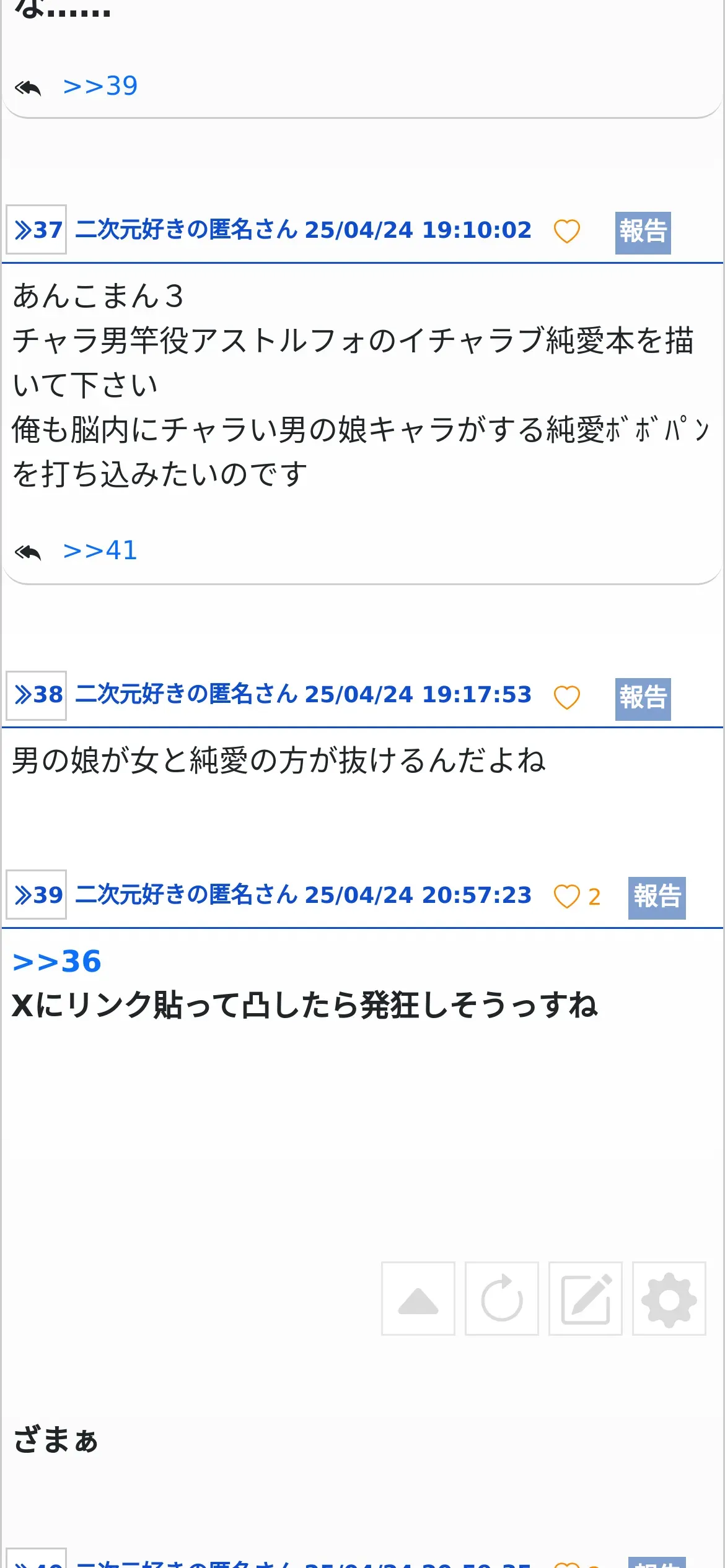Jump to page top with up arrow
The image size is (725, 1568).
tap(418, 1299)
